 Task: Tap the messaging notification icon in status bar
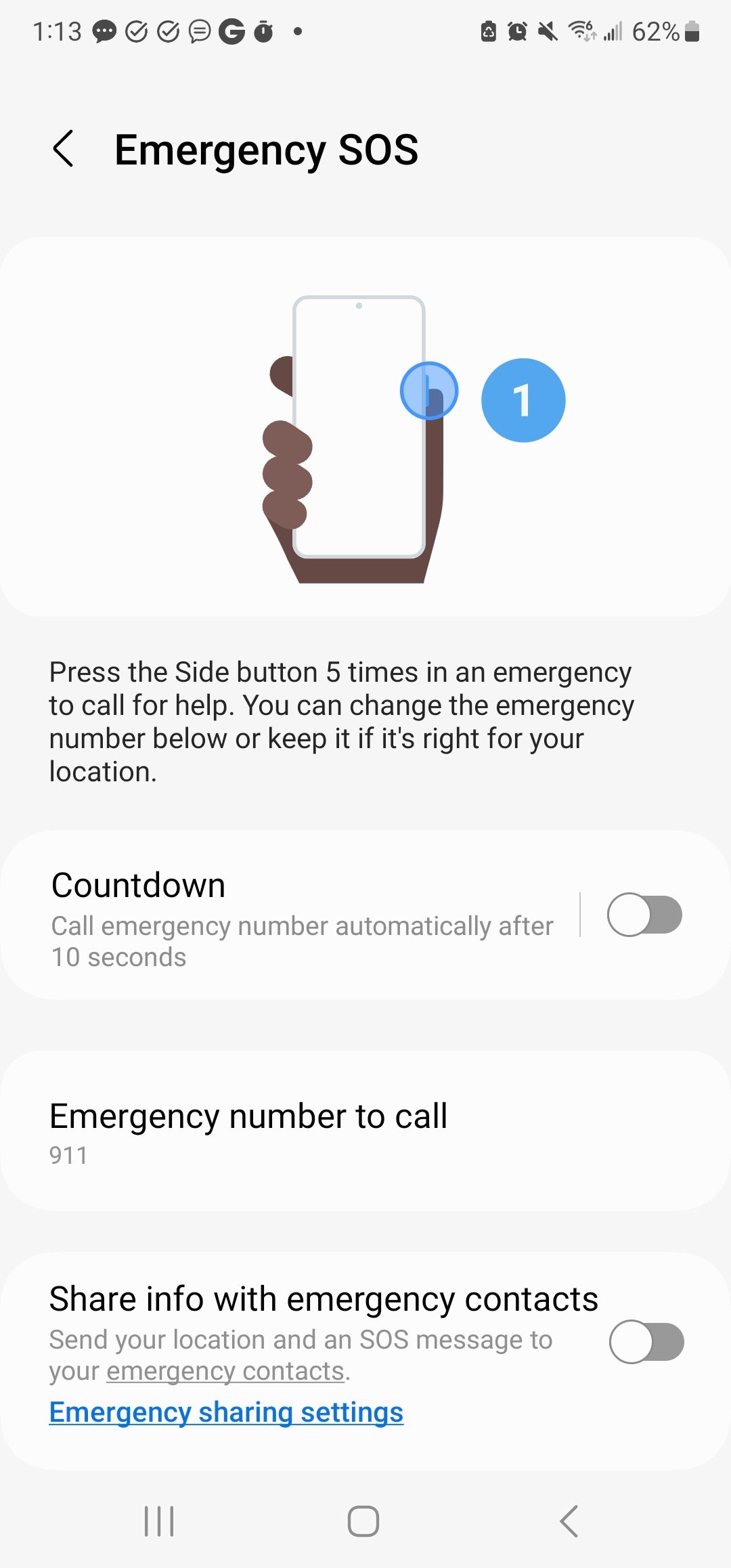click(103, 31)
